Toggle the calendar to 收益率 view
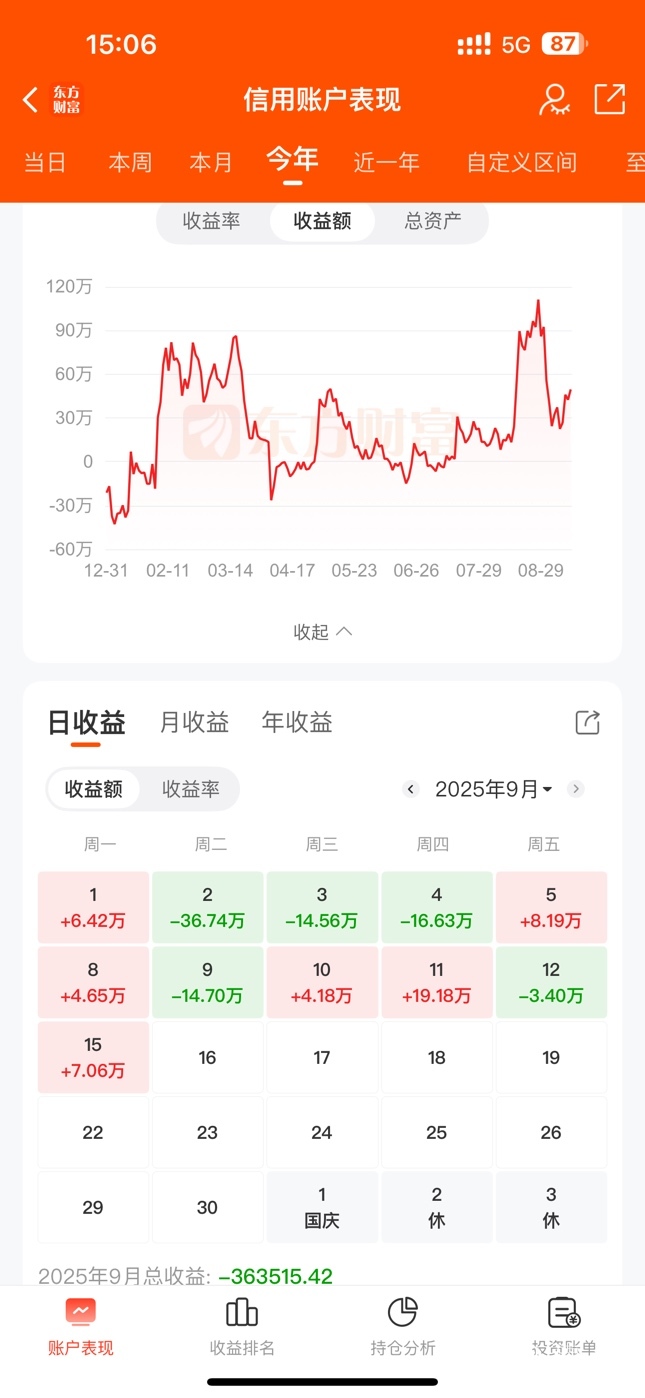 [191, 789]
